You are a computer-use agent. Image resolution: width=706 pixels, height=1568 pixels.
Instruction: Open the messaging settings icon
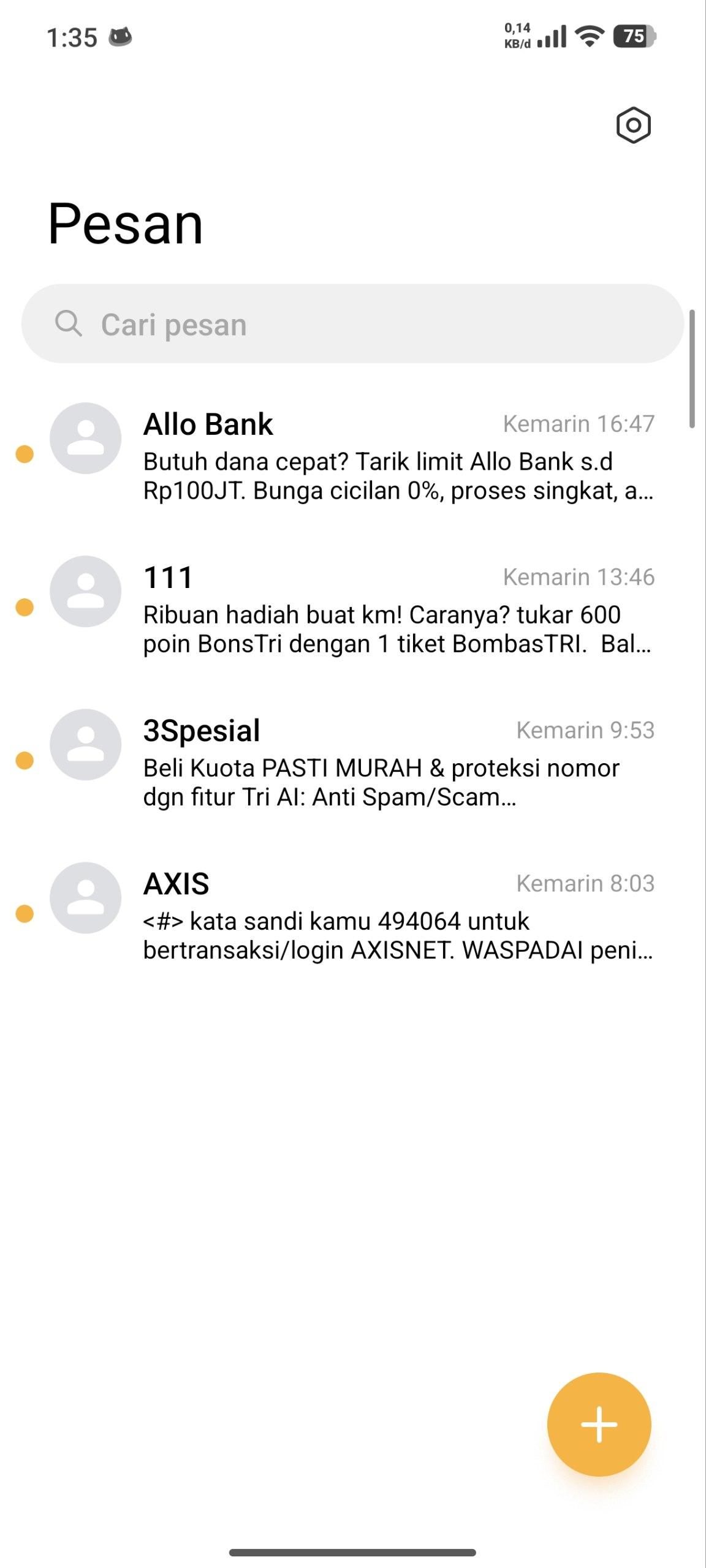point(633,126)
